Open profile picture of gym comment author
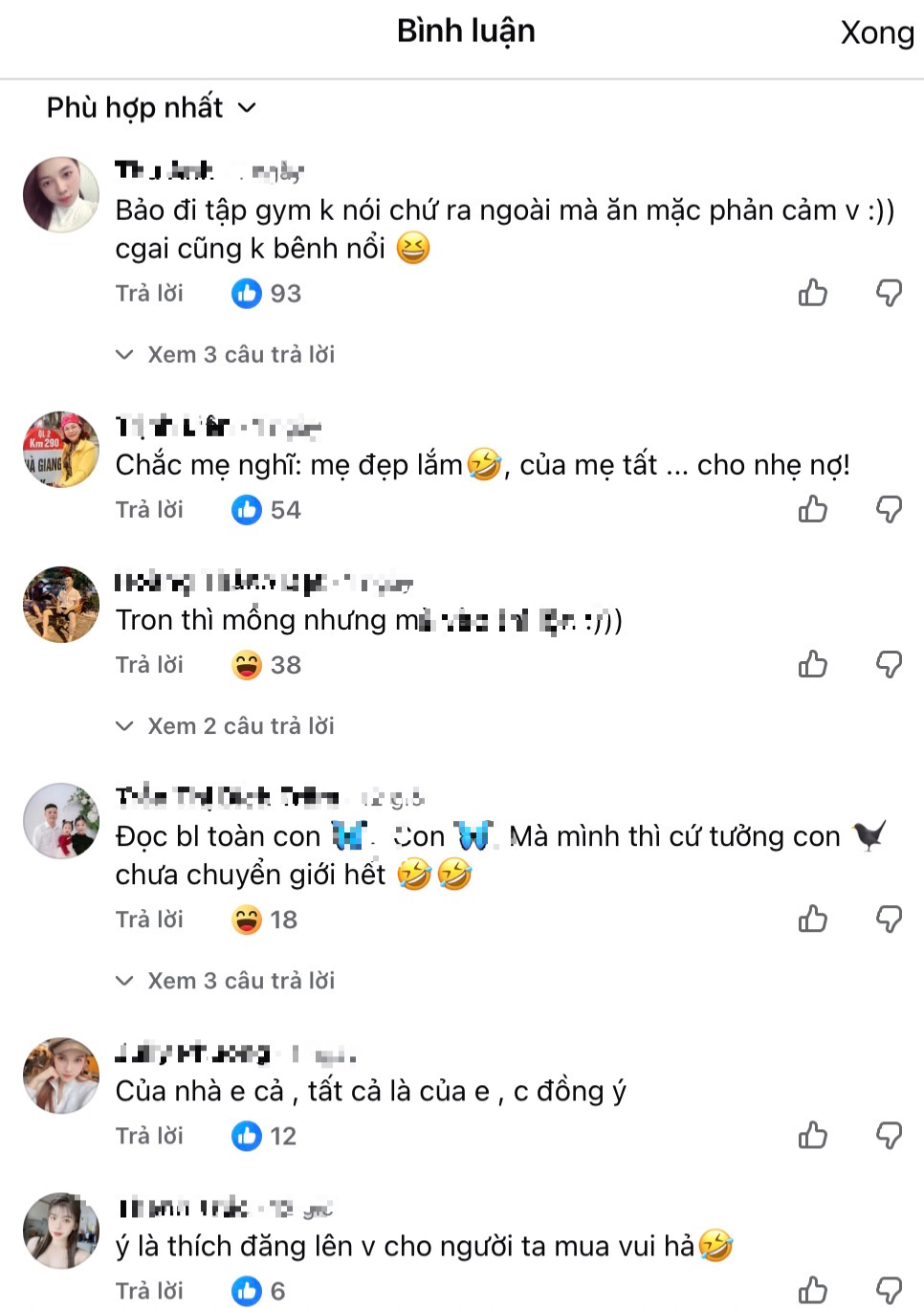 point(61,195)
